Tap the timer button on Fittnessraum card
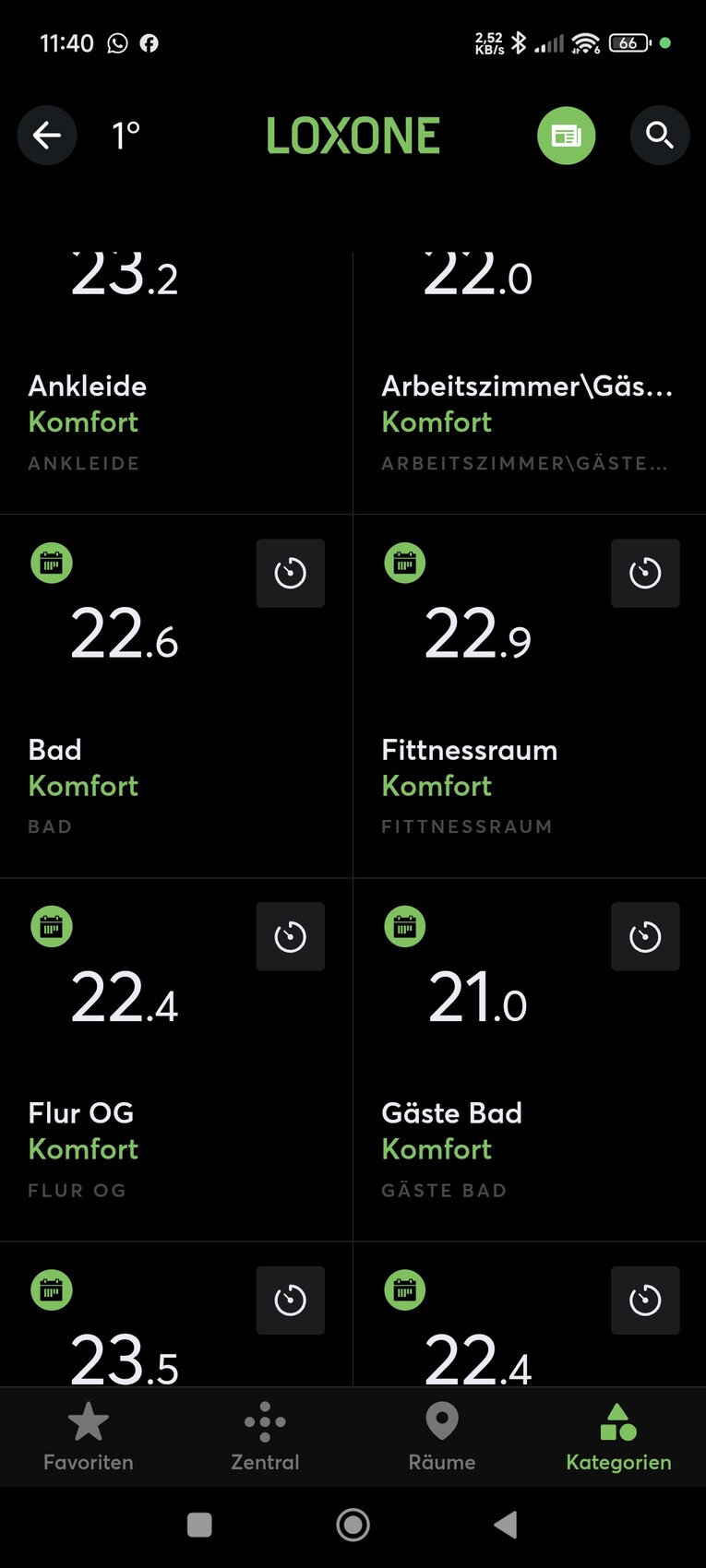 645,573
